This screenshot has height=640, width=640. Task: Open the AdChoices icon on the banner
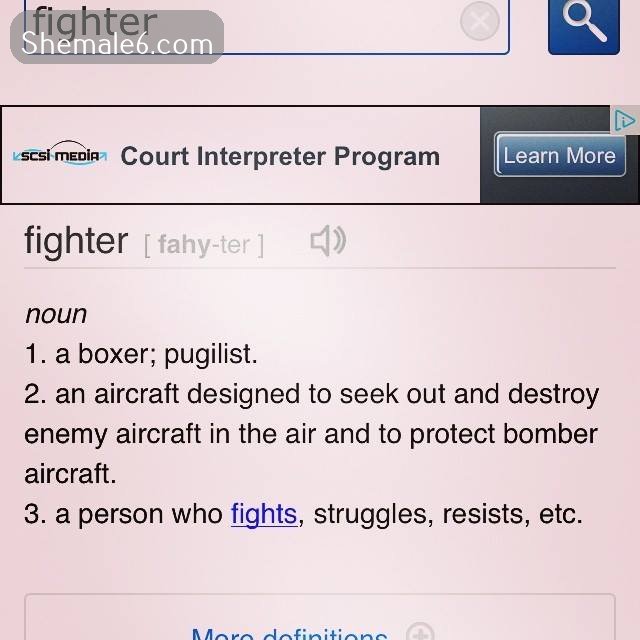coord(625,120)
